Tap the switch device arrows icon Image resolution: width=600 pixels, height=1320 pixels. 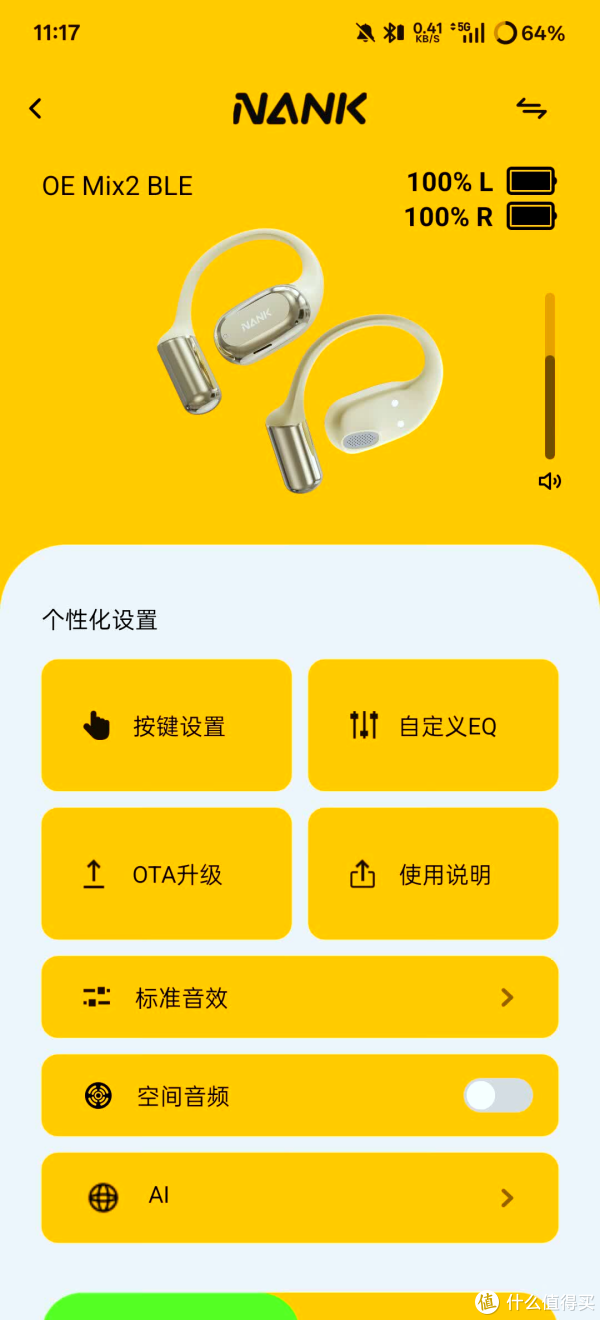[x=531, y=109]
